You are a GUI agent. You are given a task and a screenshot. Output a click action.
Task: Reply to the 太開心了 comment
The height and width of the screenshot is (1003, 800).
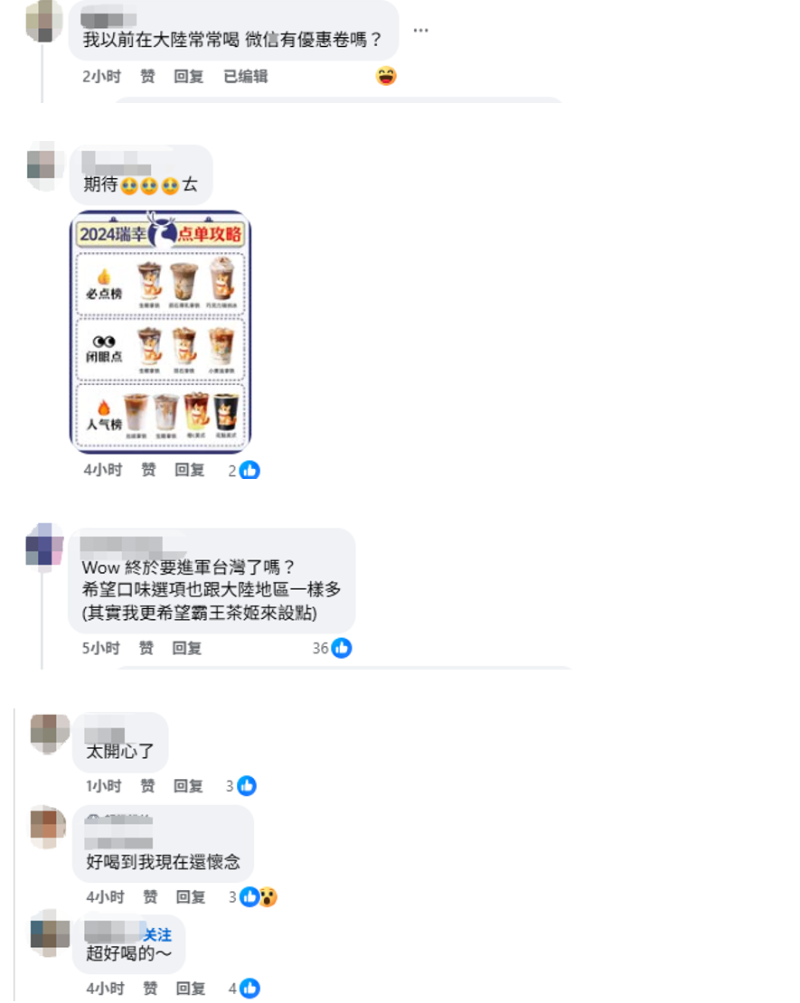pos(189,786)
